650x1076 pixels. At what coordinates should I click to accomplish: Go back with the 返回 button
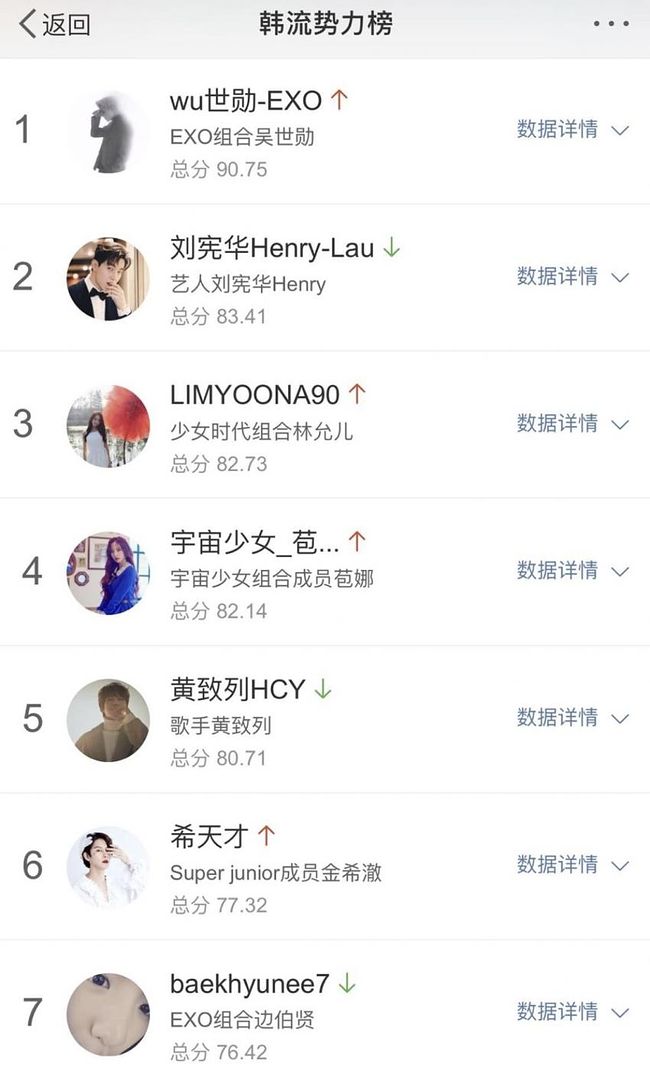[54, 24]
